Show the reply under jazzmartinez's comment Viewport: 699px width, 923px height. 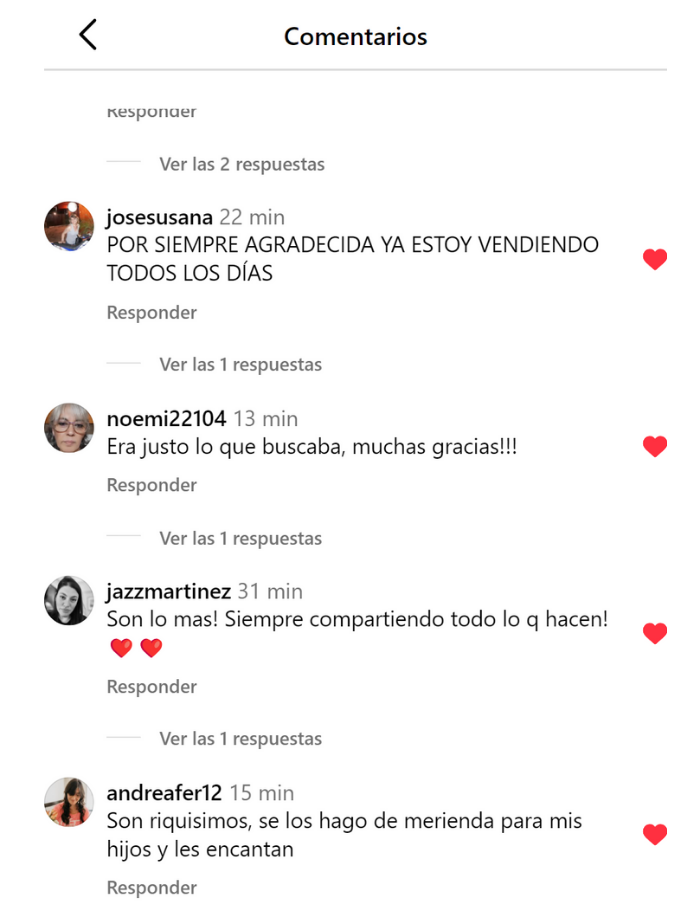(240, 739)
